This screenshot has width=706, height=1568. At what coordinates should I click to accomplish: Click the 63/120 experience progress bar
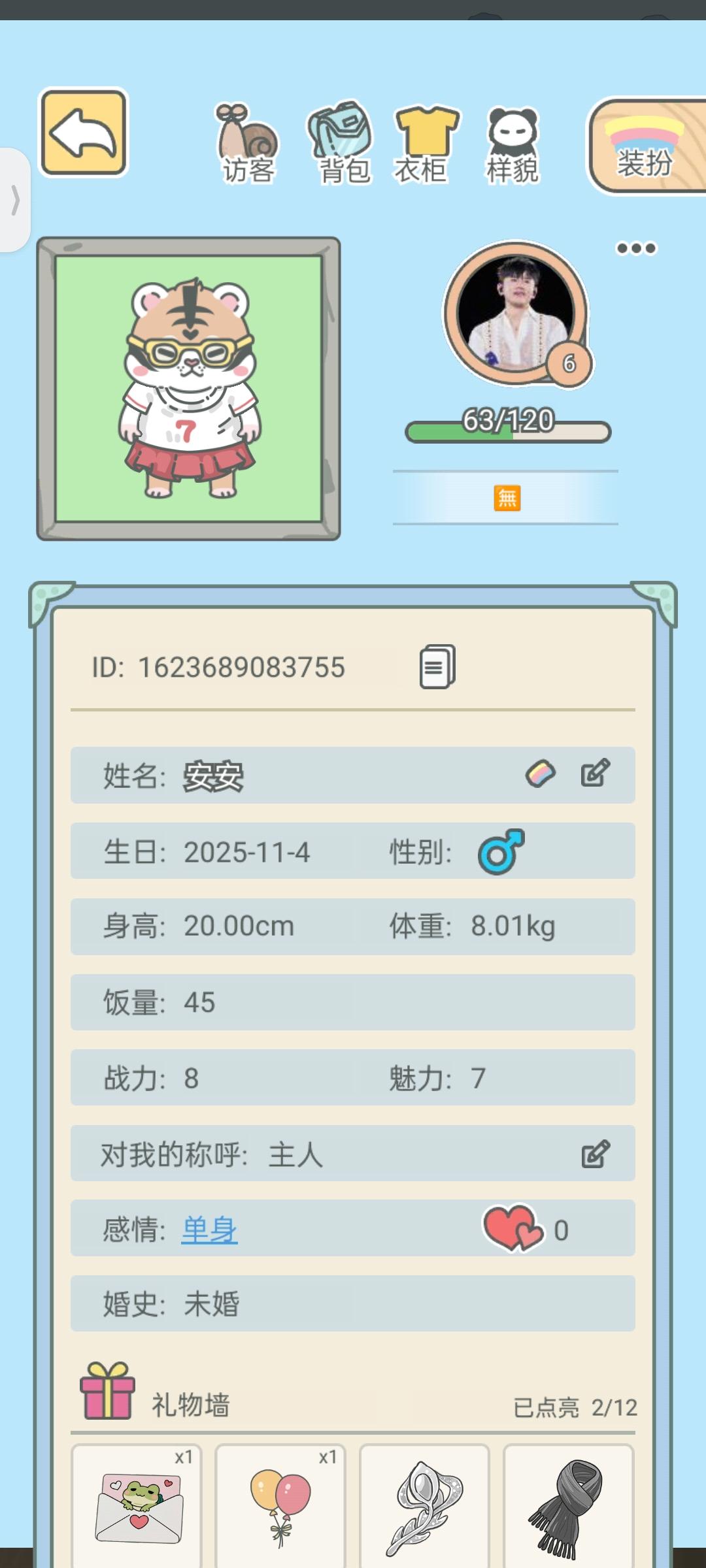click(x=507, y=431)
